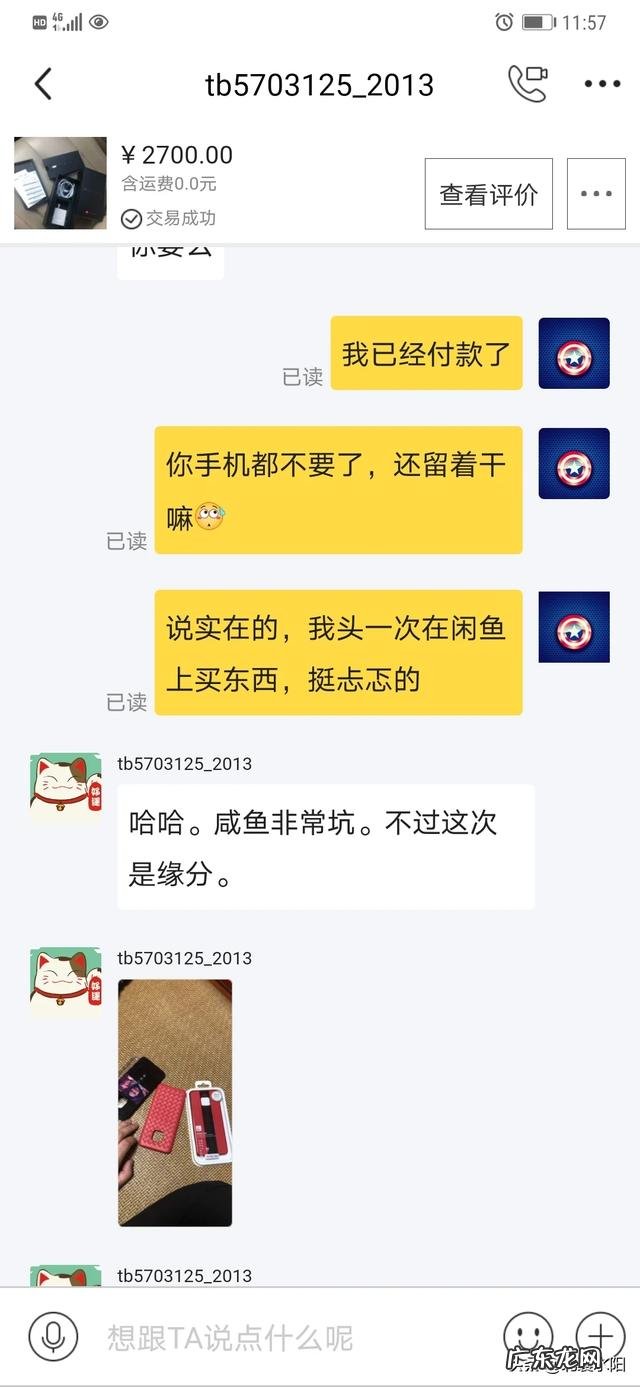
Task: Open the plus attachment menu
Action: (600, 1337)
